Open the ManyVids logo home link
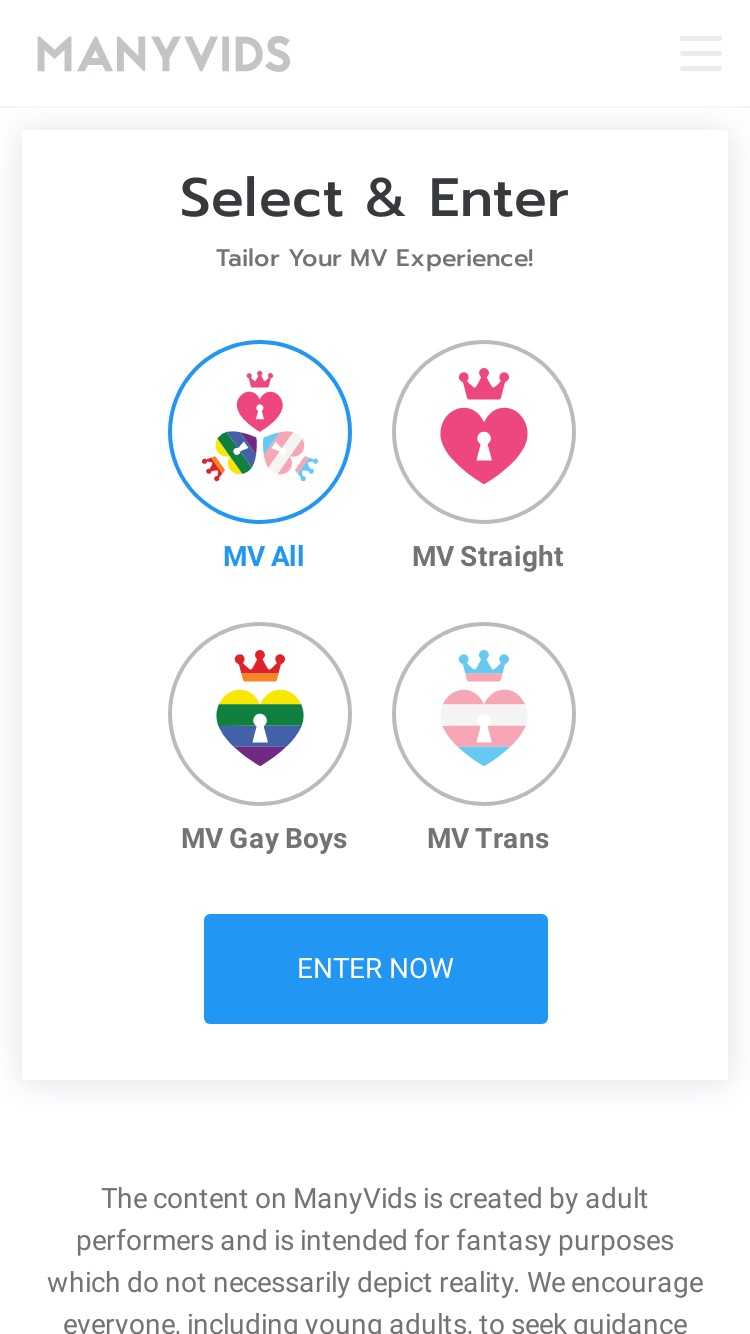This screenshot has height=1334, width=750. pyautogui.click(x=164, y=54)
